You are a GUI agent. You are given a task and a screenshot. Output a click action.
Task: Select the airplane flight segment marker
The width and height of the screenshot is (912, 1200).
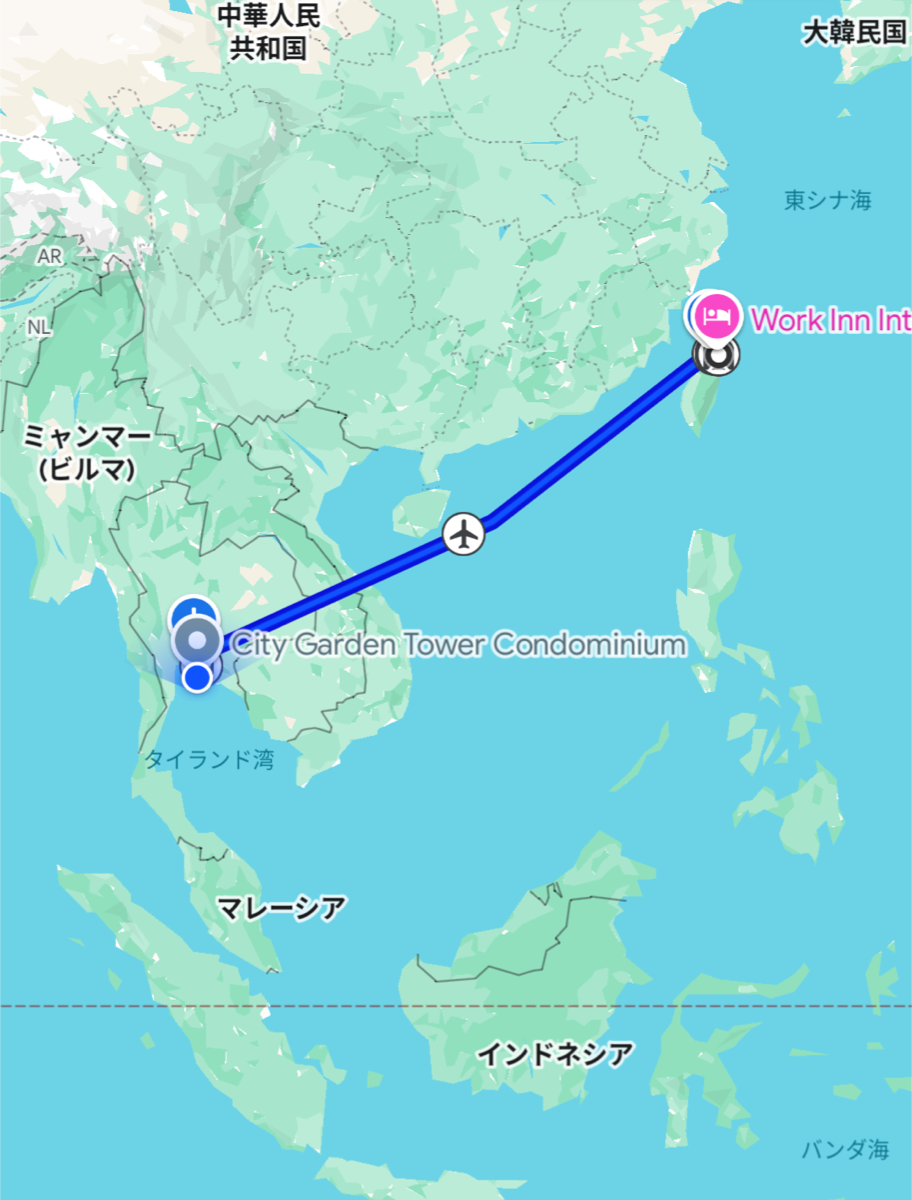(x=464, y=534)
